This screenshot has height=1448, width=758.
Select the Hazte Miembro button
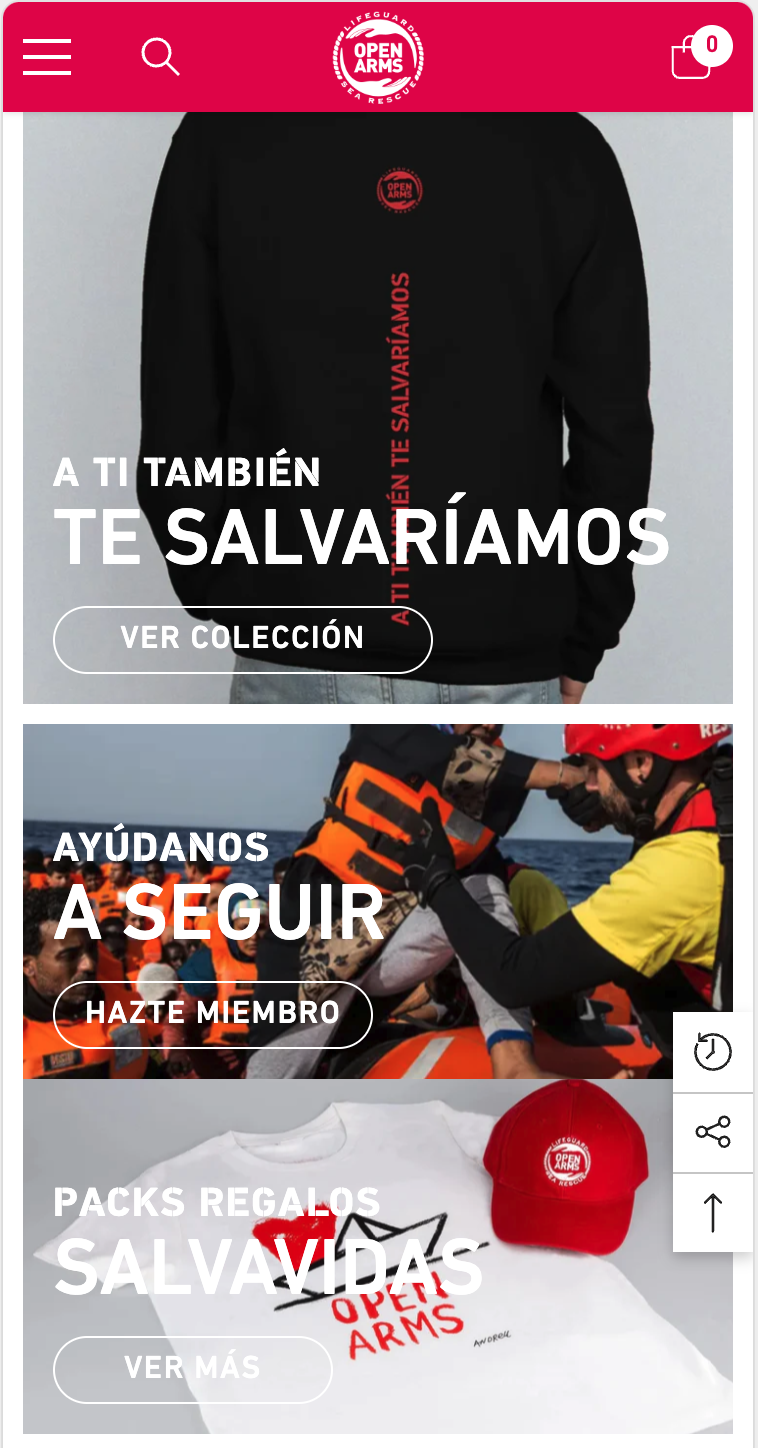click(x=212, y=1014)
